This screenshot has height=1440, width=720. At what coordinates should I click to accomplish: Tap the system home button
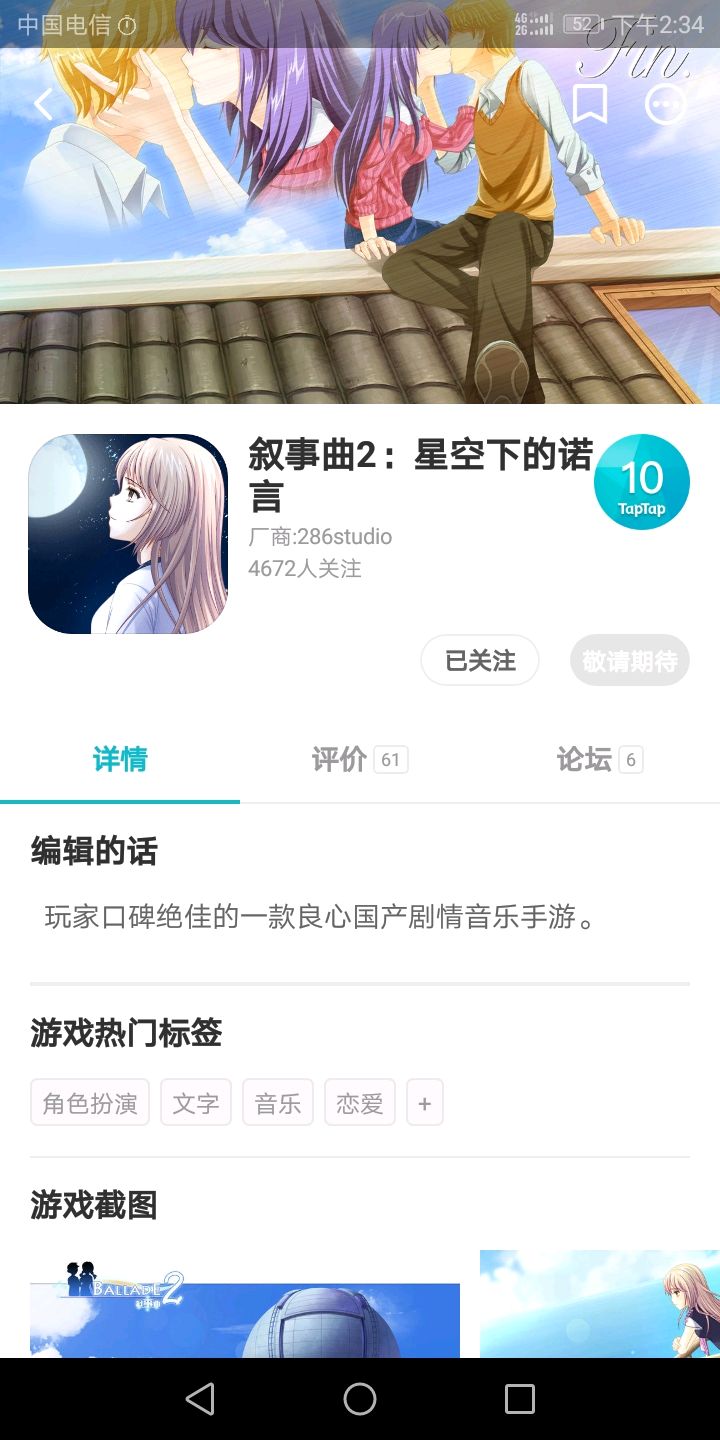(x=360, y=1399)
